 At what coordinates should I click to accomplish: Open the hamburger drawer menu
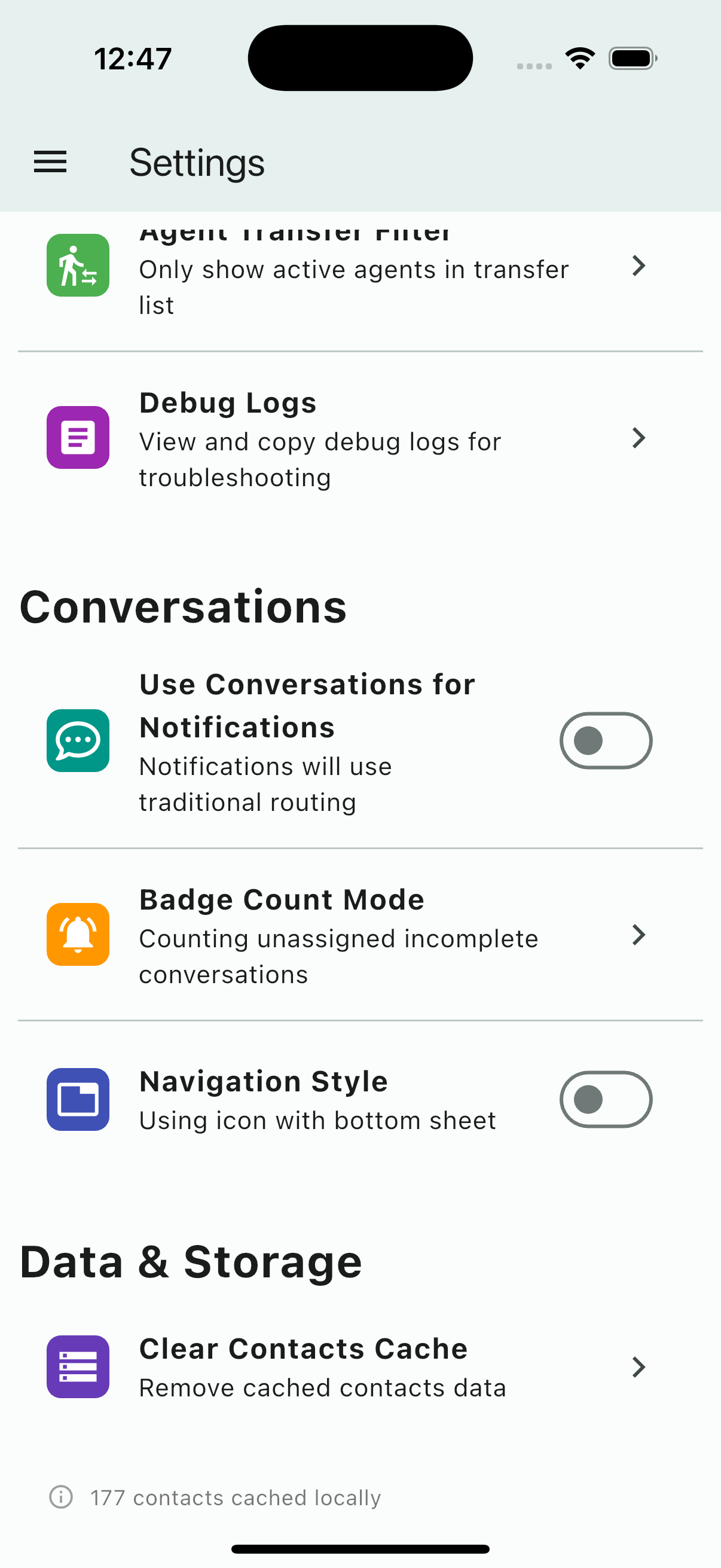click(50, 162)
